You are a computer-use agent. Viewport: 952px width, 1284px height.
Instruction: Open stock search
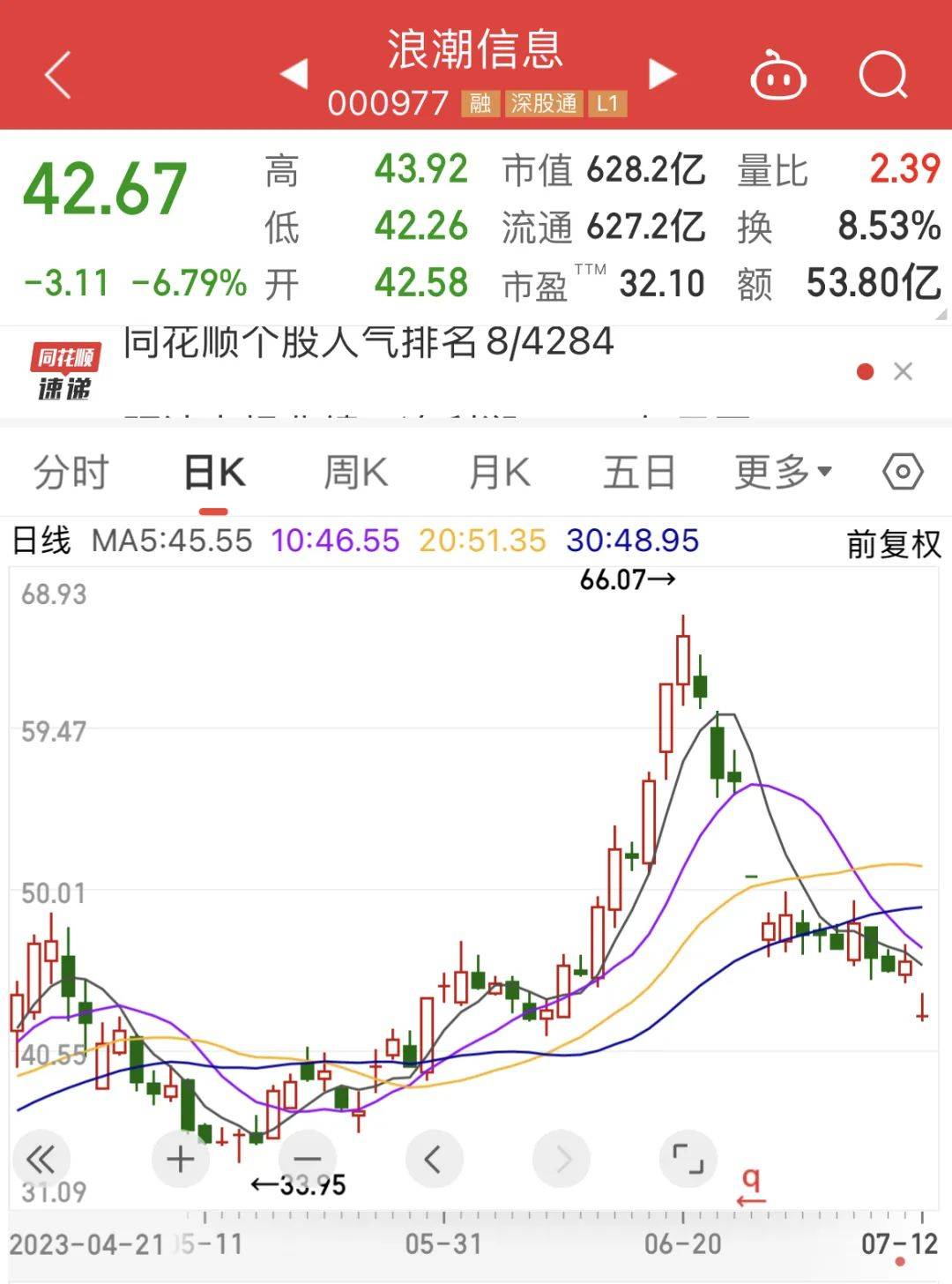882,75
